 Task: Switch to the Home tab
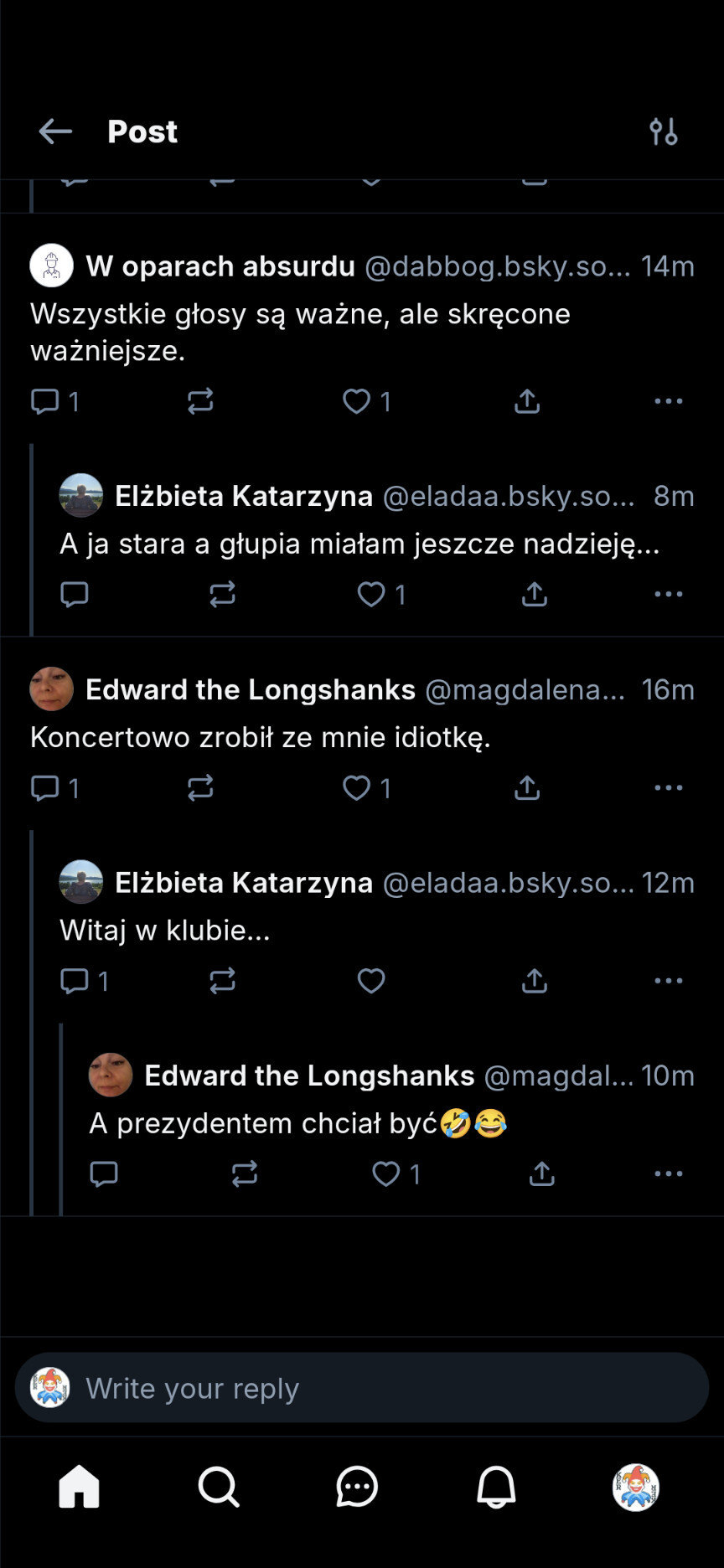click(x=80, y=1487)
